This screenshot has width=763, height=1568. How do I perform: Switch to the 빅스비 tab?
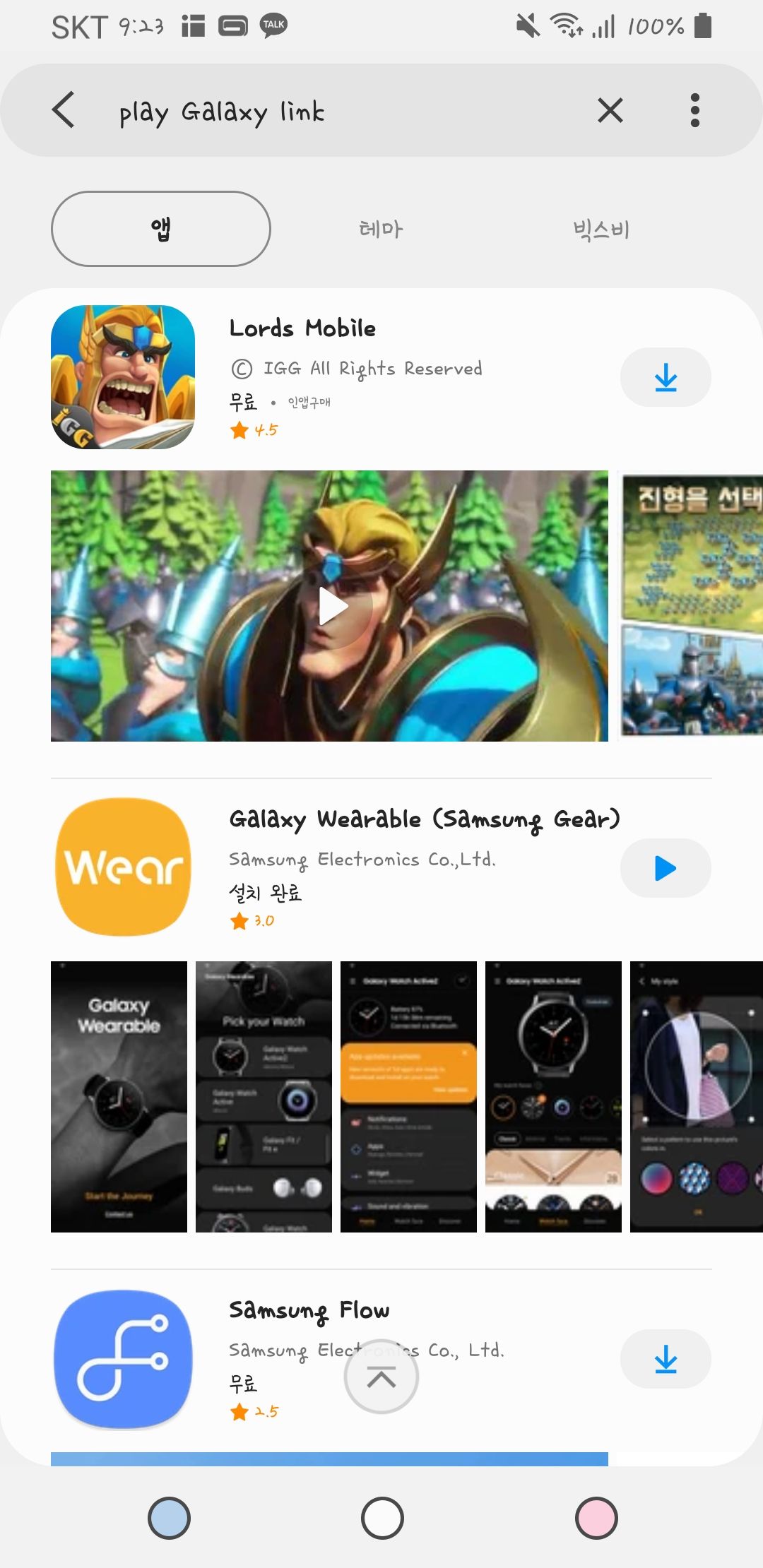[x=601, y=229]
